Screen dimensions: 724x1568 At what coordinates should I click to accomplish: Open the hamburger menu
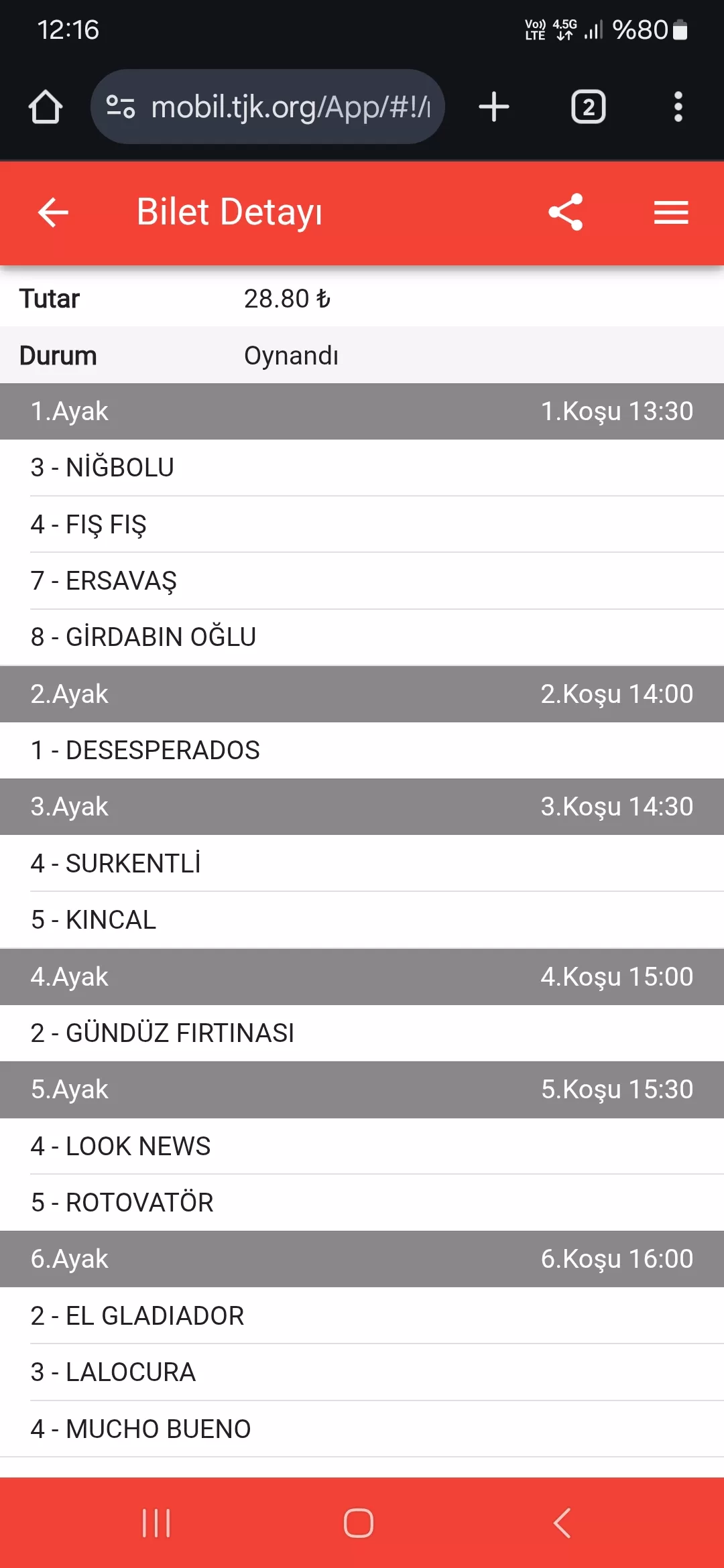click(671, 213)
